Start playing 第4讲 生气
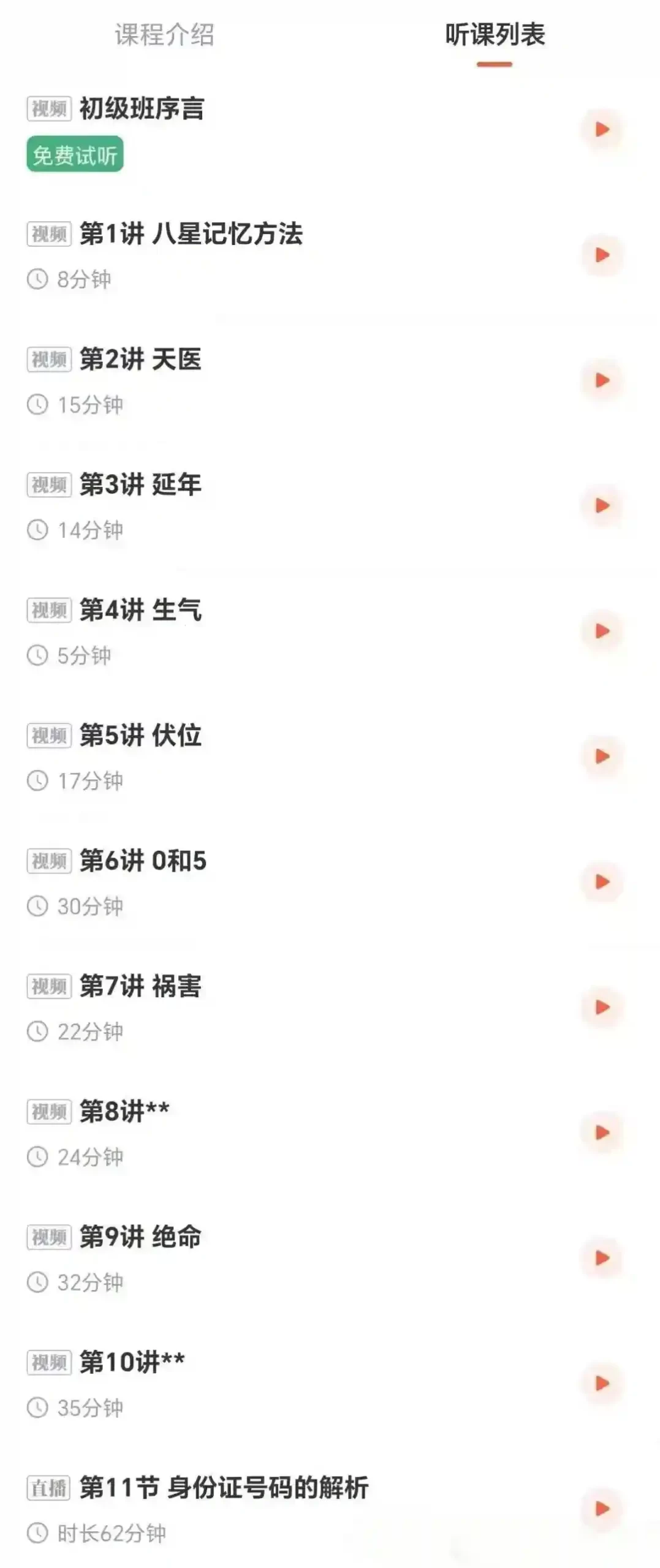Image resolution: width=660 pixels, height=1568 pixels. point(602,631)
